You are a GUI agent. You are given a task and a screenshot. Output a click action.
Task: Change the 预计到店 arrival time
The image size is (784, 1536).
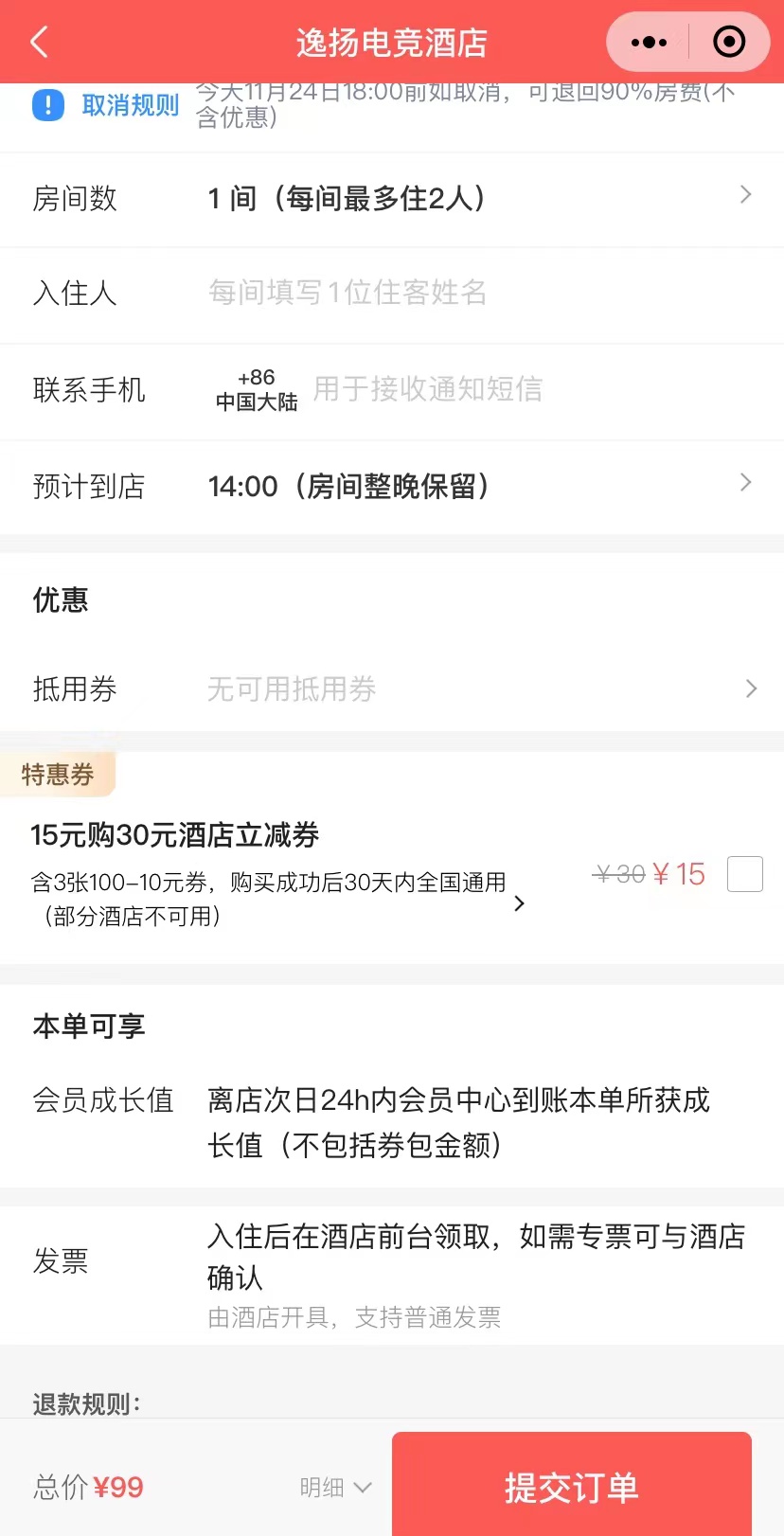[x=473, y=487]
